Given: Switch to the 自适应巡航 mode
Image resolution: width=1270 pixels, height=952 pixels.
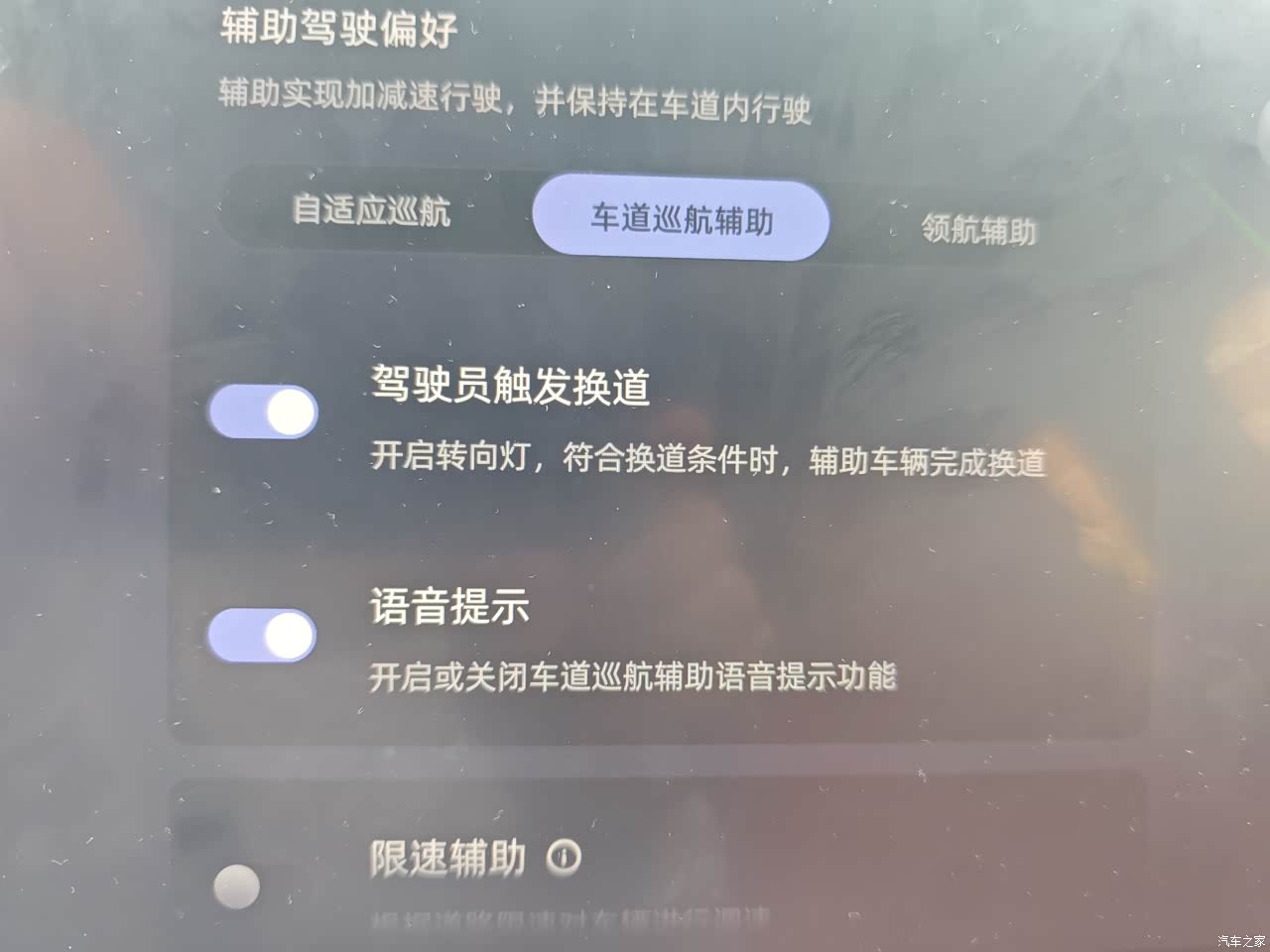Looking at the screenshot, I should coord(371,210).
